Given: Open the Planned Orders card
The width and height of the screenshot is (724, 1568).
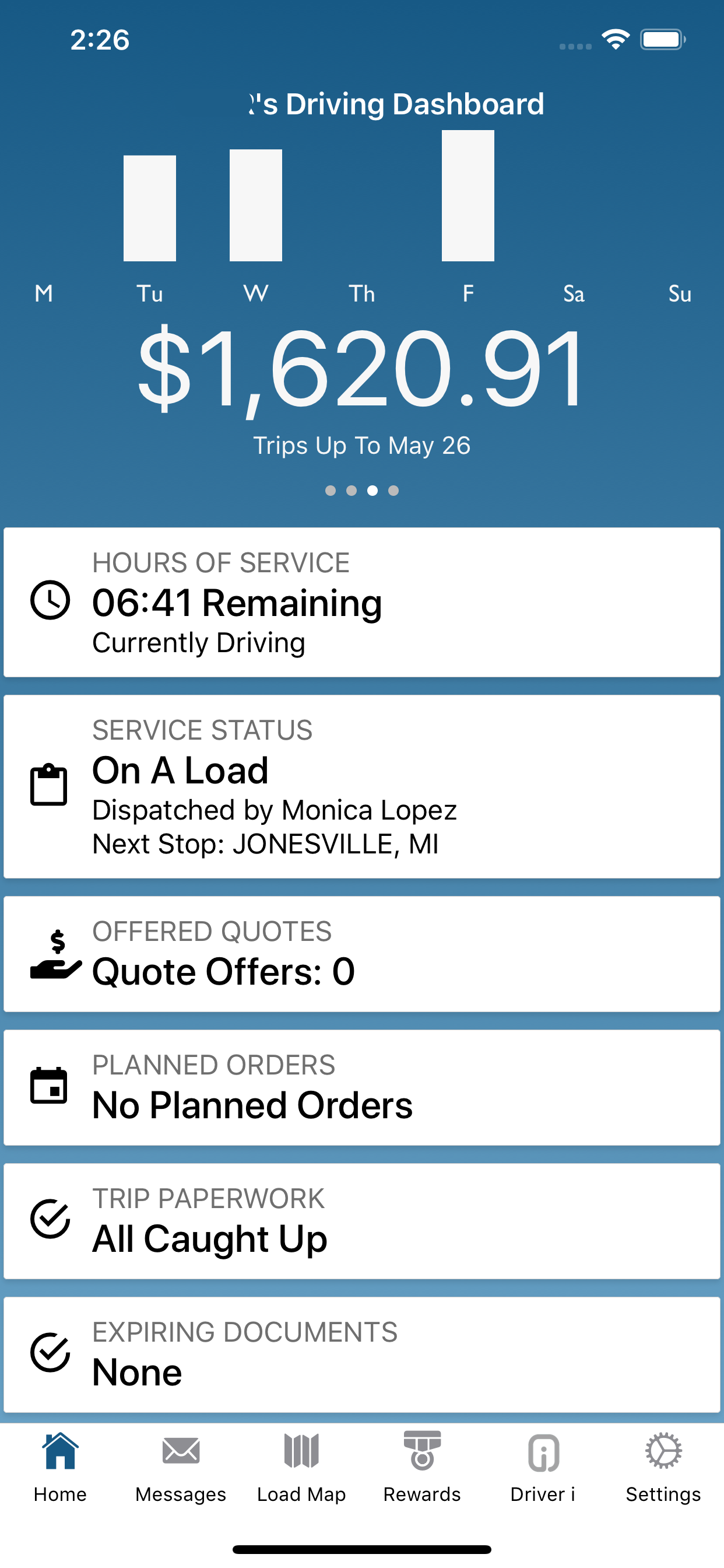Looking at the screenshot, I should [x=362, y=1088].
